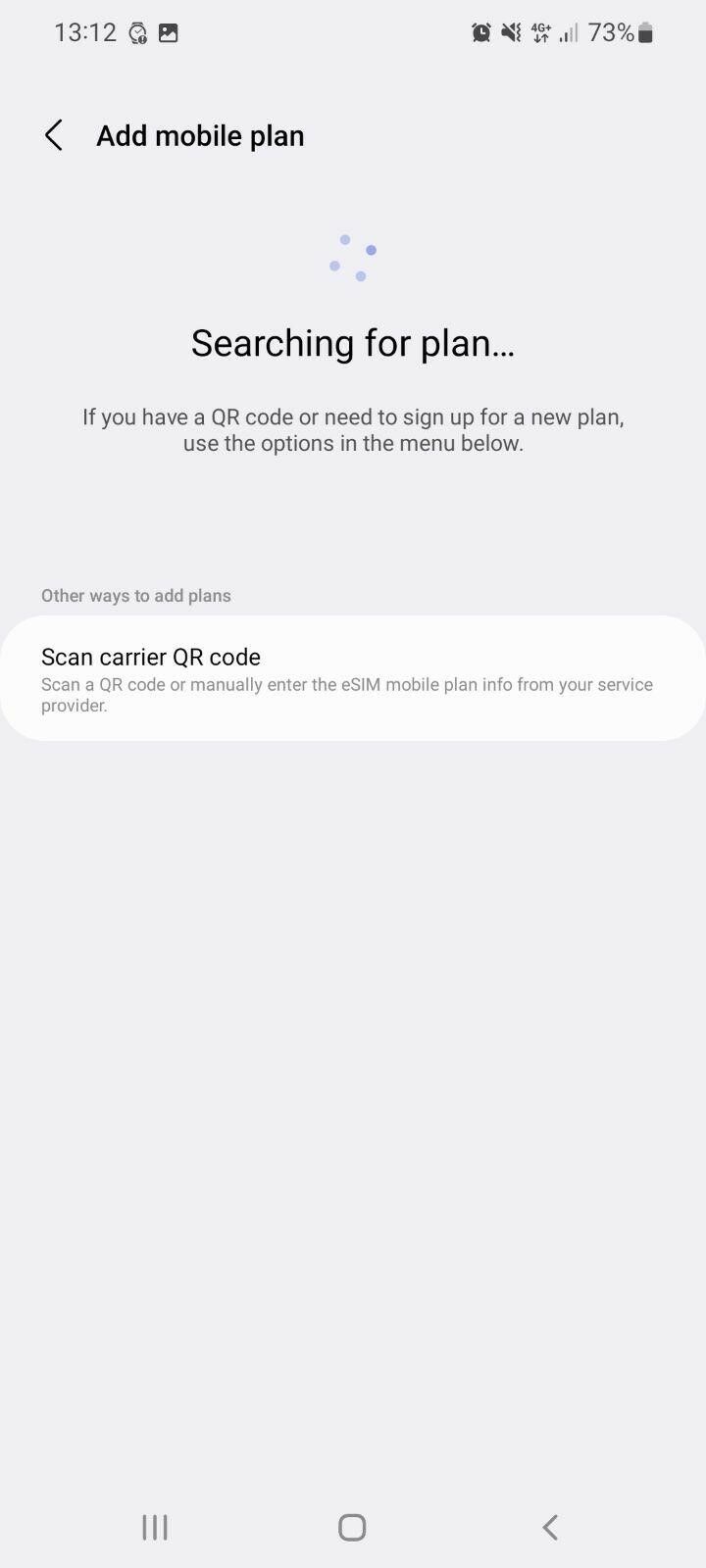Go back from Add mobile plan
Screen dimensions: 706x1568
54,135
